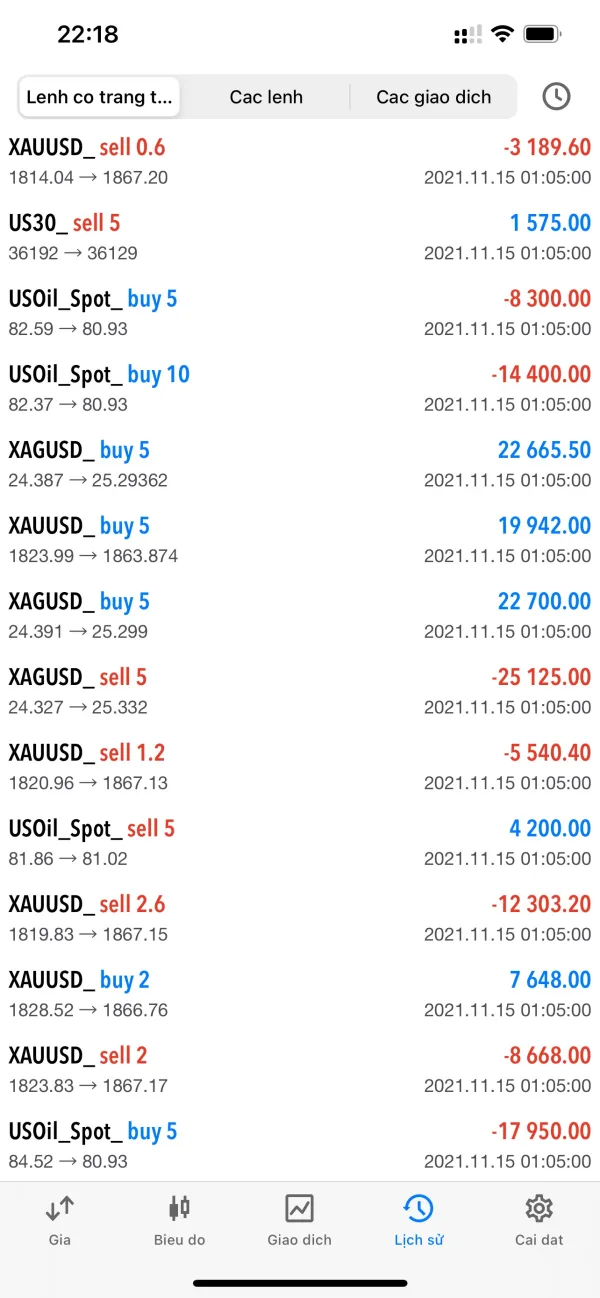The height and width of the screenshot is (1298, 600).
Task: Open the clock period filter icon
Action: tap(556, 97)
